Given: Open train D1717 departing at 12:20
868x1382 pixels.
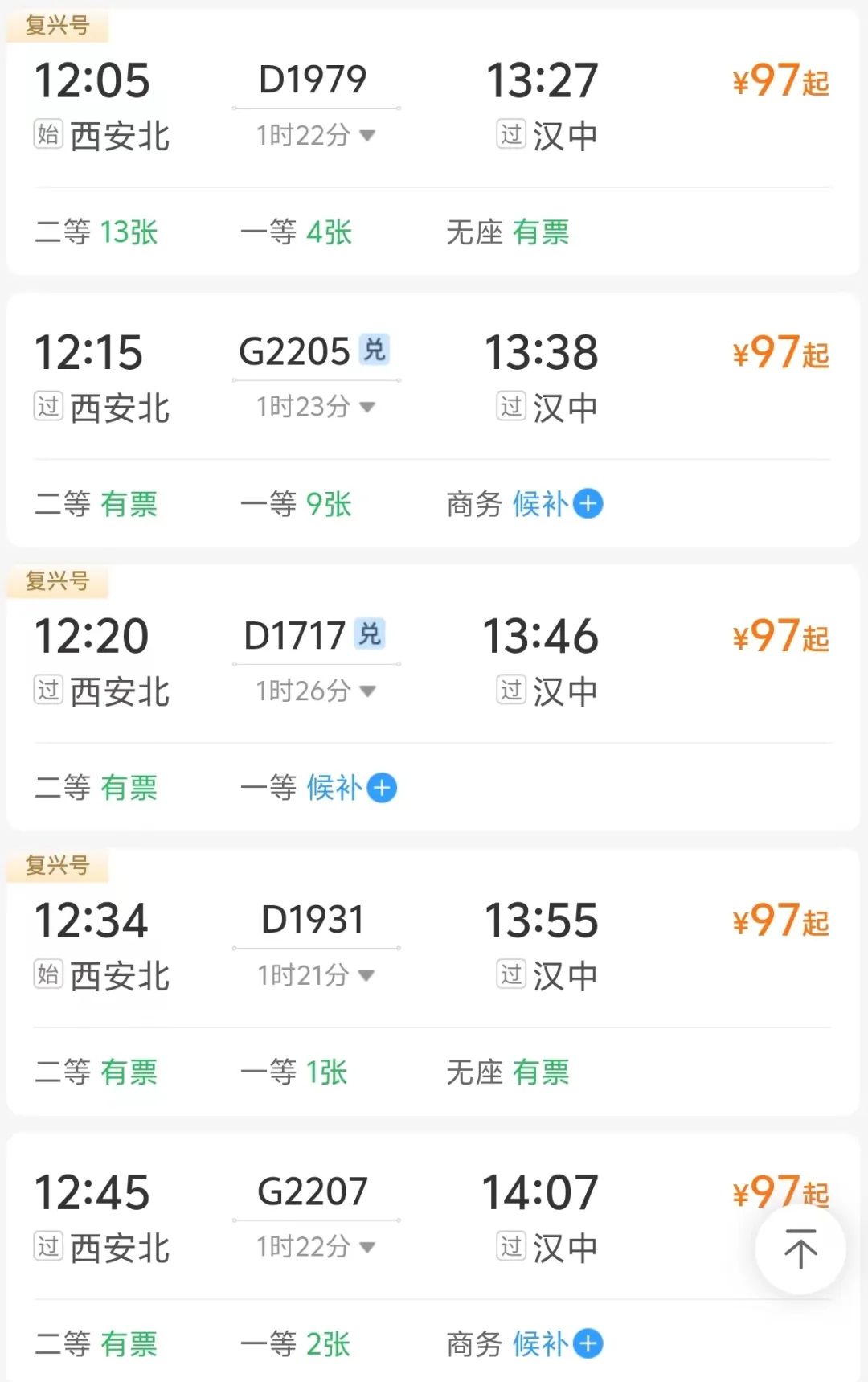Looking at the screenshot, I should click(295, 636).
